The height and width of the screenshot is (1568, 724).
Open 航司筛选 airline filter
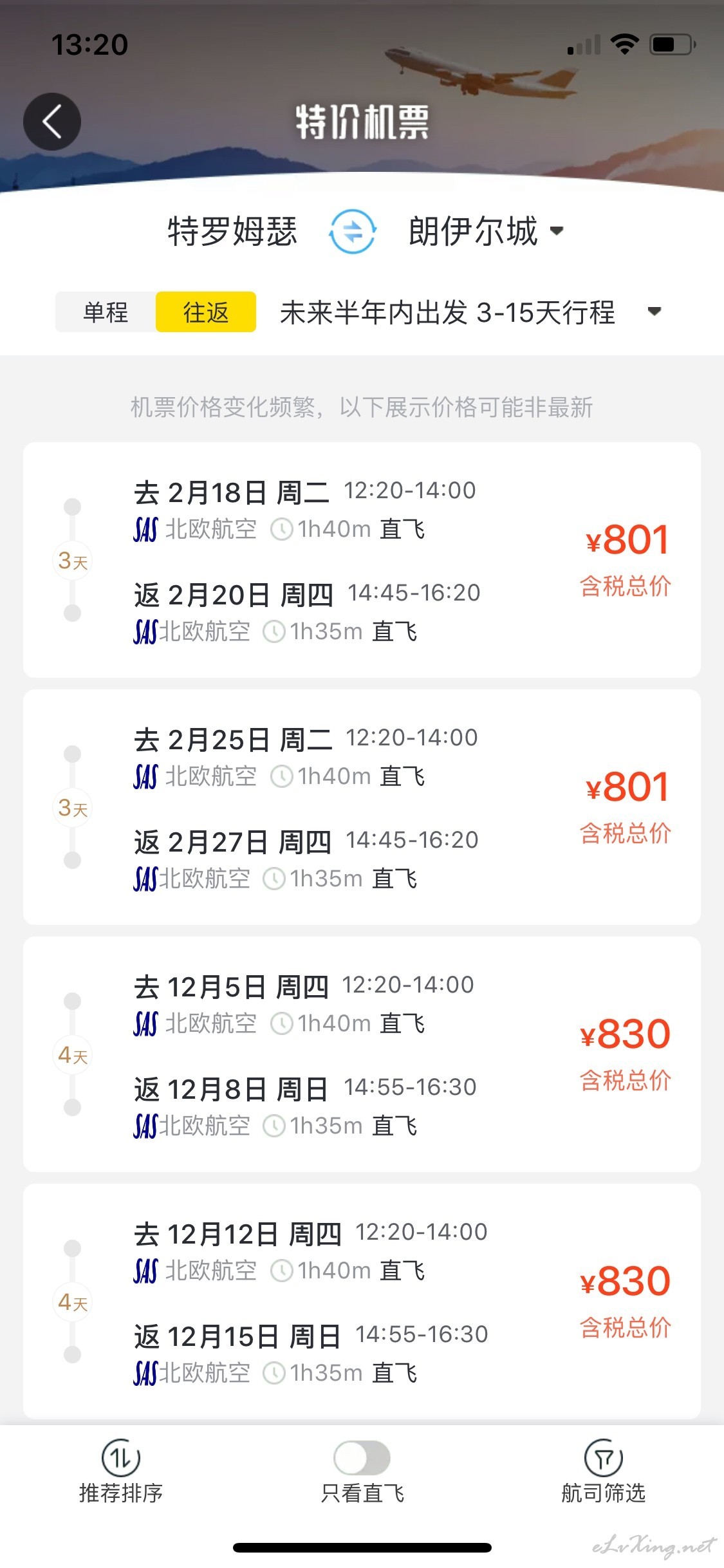point(603,1472)
